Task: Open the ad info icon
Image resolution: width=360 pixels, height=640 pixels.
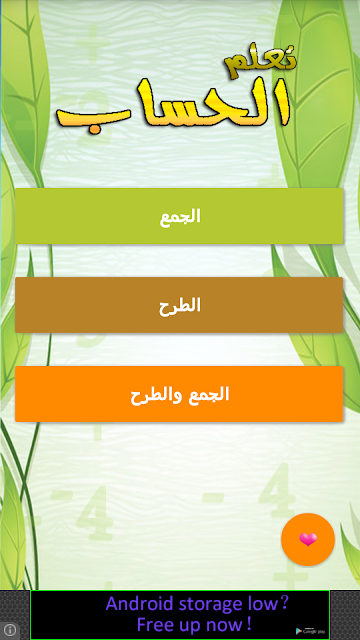Action: click(x=10, y=630)
